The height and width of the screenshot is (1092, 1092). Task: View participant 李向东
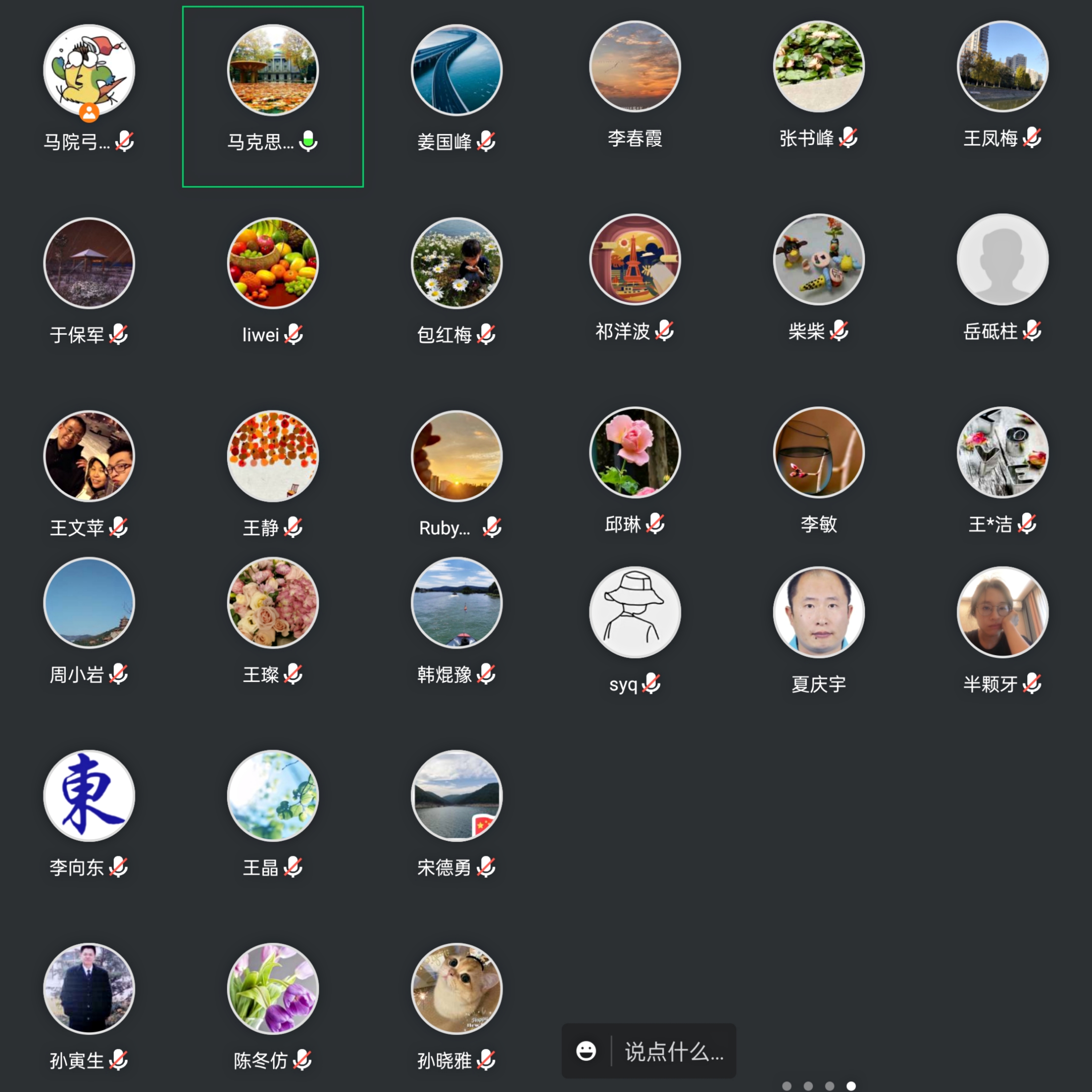(x=89, y=795)
